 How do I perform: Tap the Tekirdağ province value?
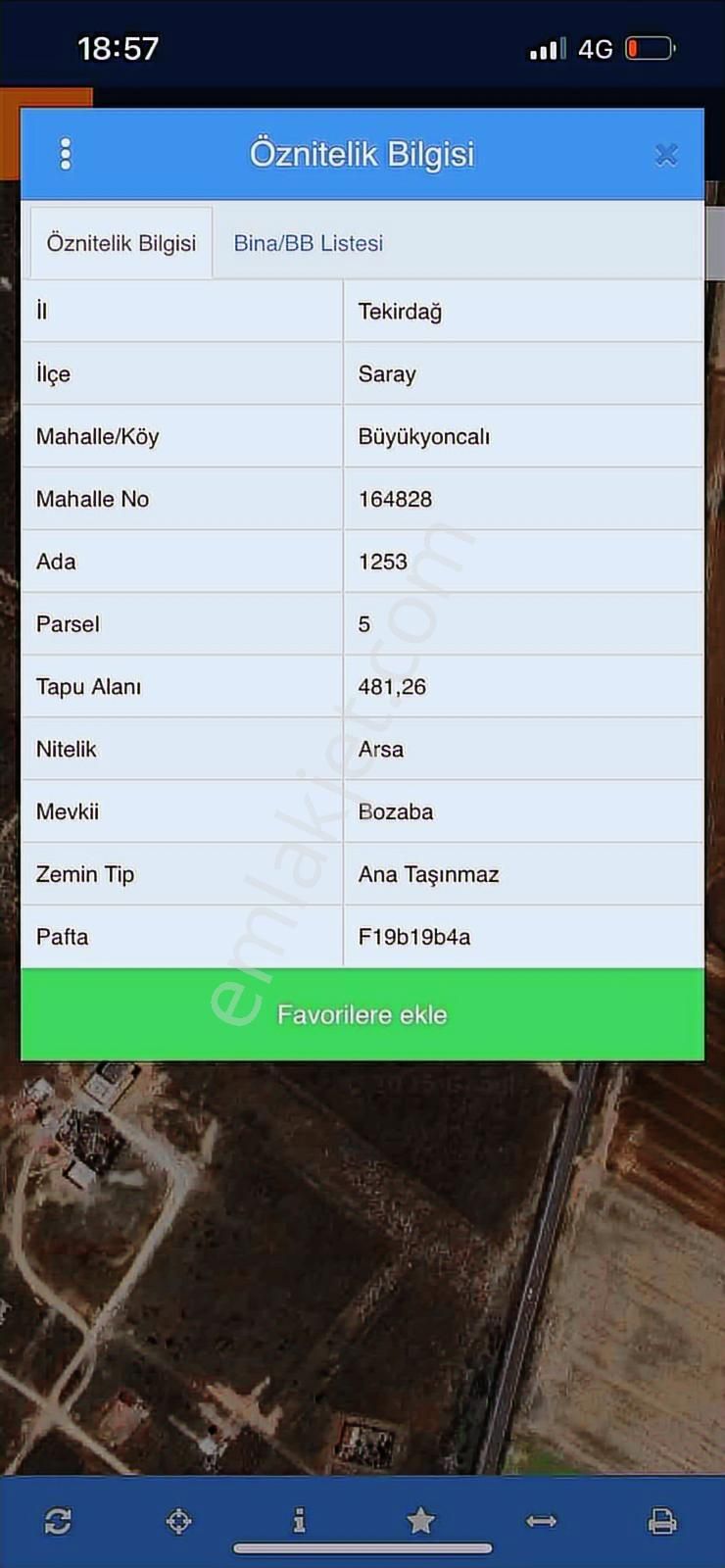[x=402, y=311]
